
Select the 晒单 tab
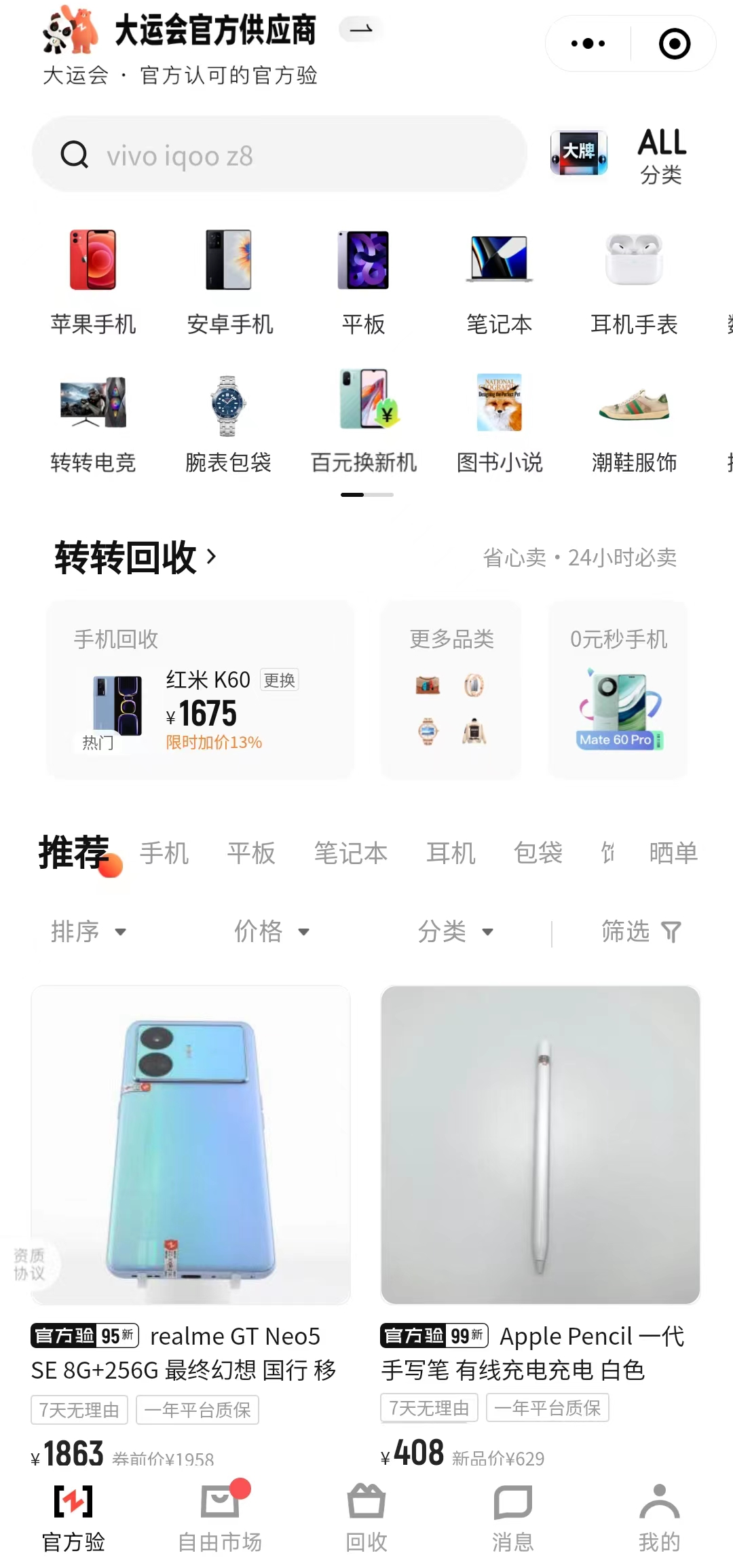(x=673, y=853)
